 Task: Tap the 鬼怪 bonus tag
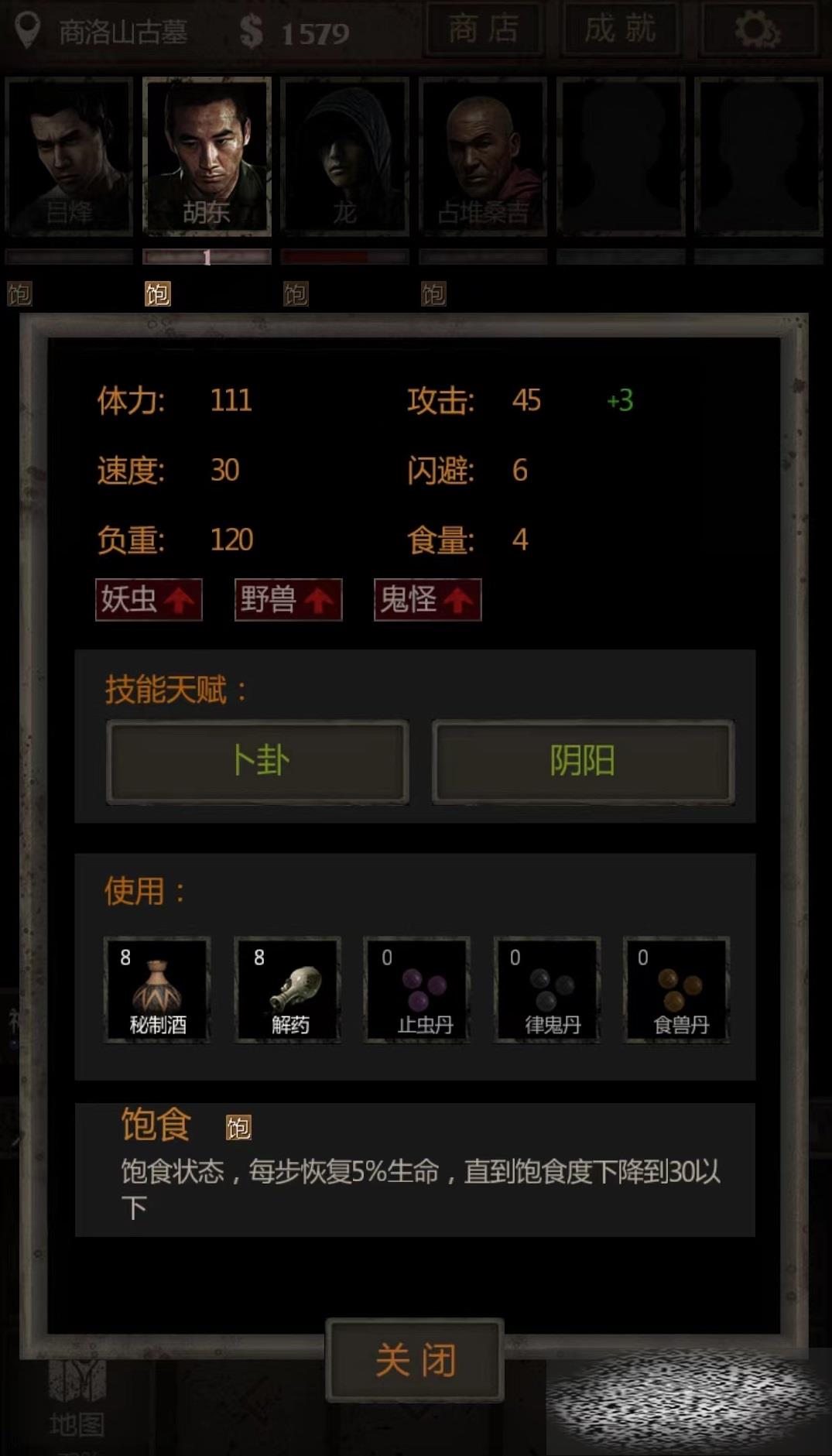pos(427,600)
